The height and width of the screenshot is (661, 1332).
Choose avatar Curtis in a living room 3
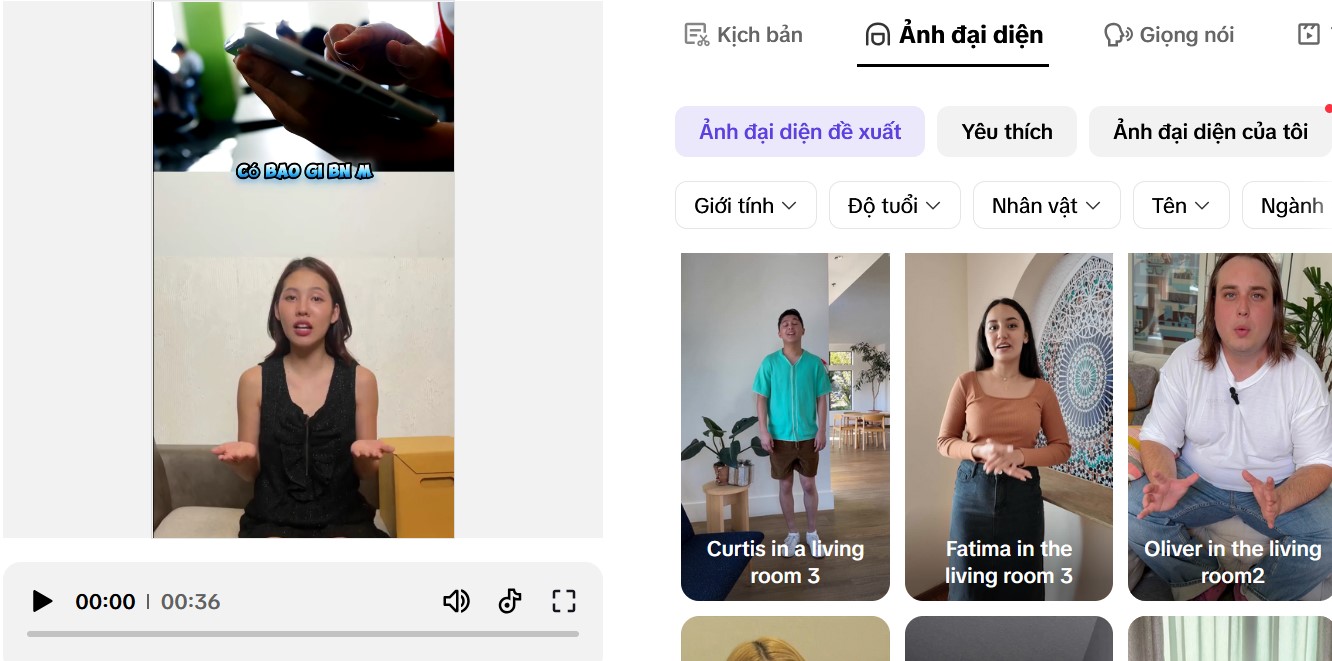785,426
